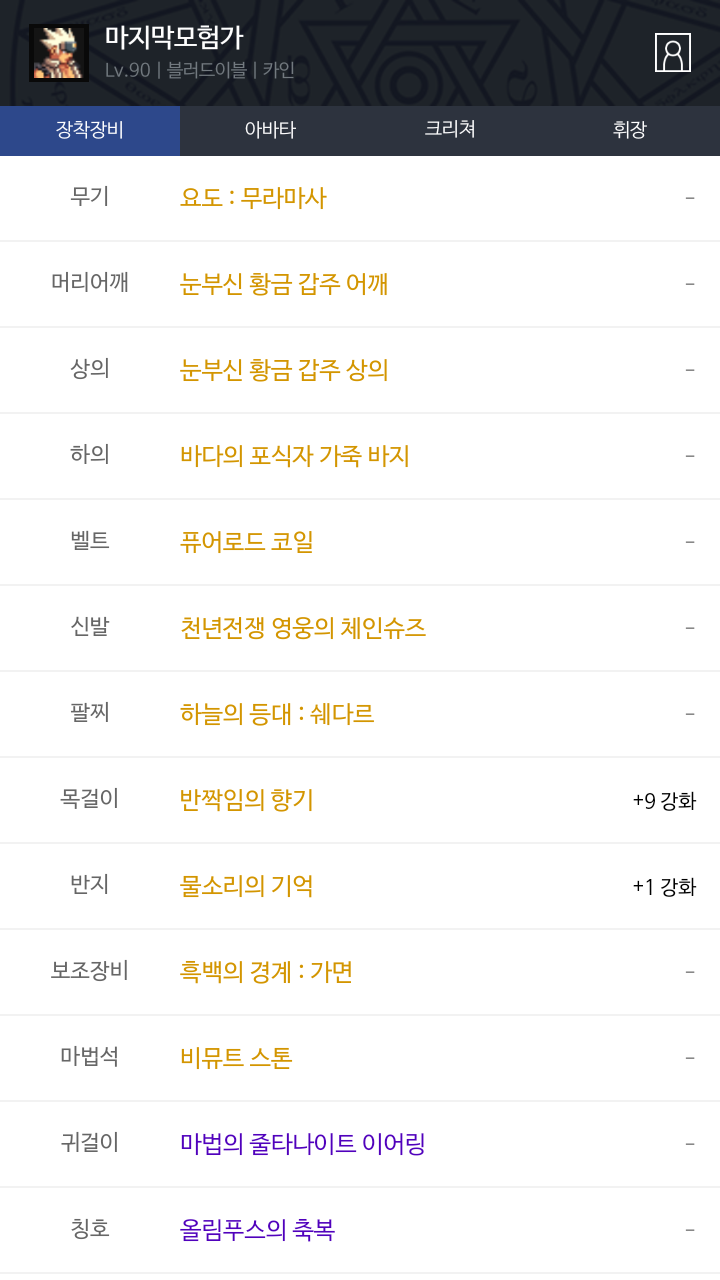Open weapon item 요도 : 무라마사

[253, 198]
